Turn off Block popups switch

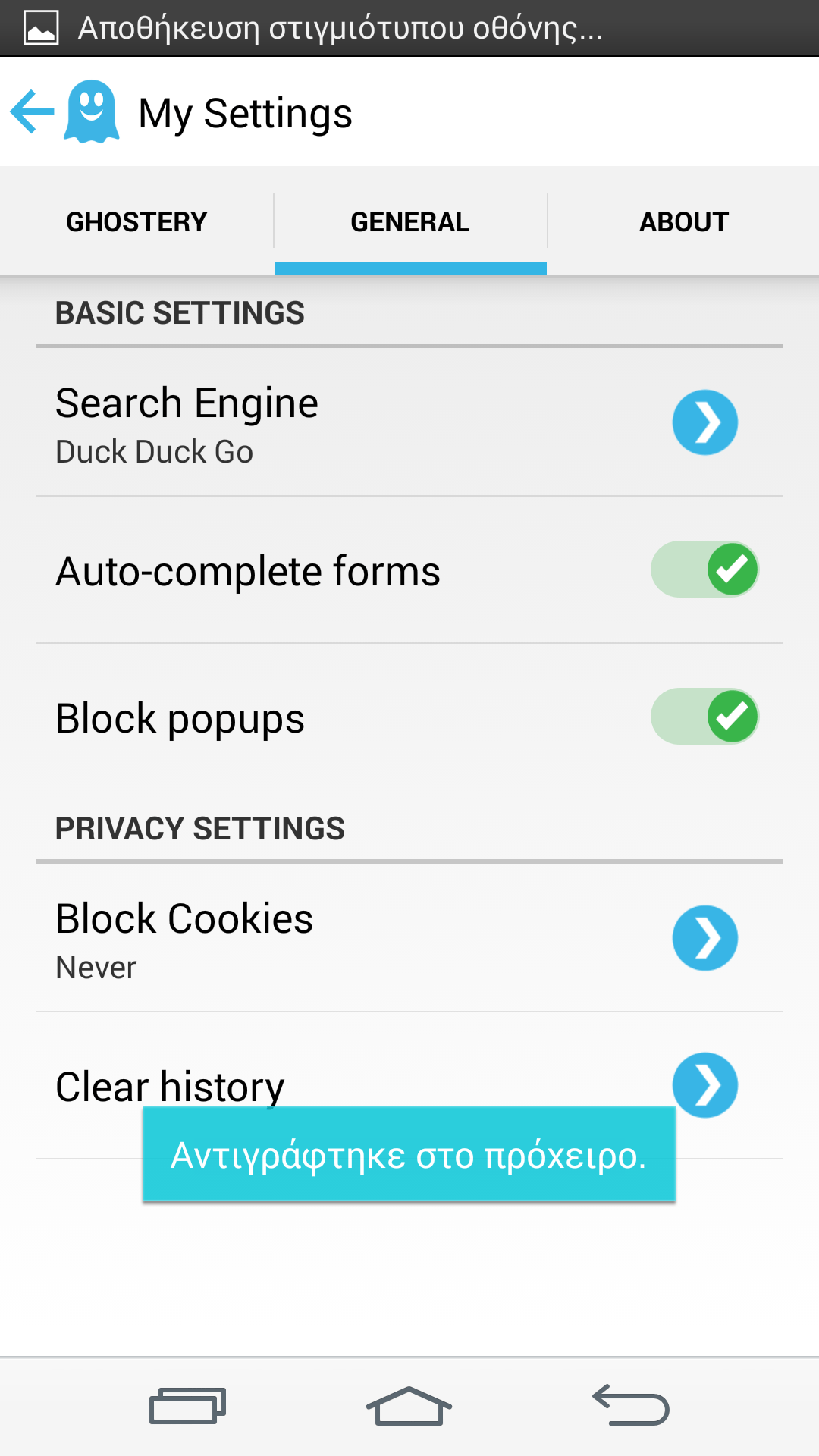[x=704, y=717]
